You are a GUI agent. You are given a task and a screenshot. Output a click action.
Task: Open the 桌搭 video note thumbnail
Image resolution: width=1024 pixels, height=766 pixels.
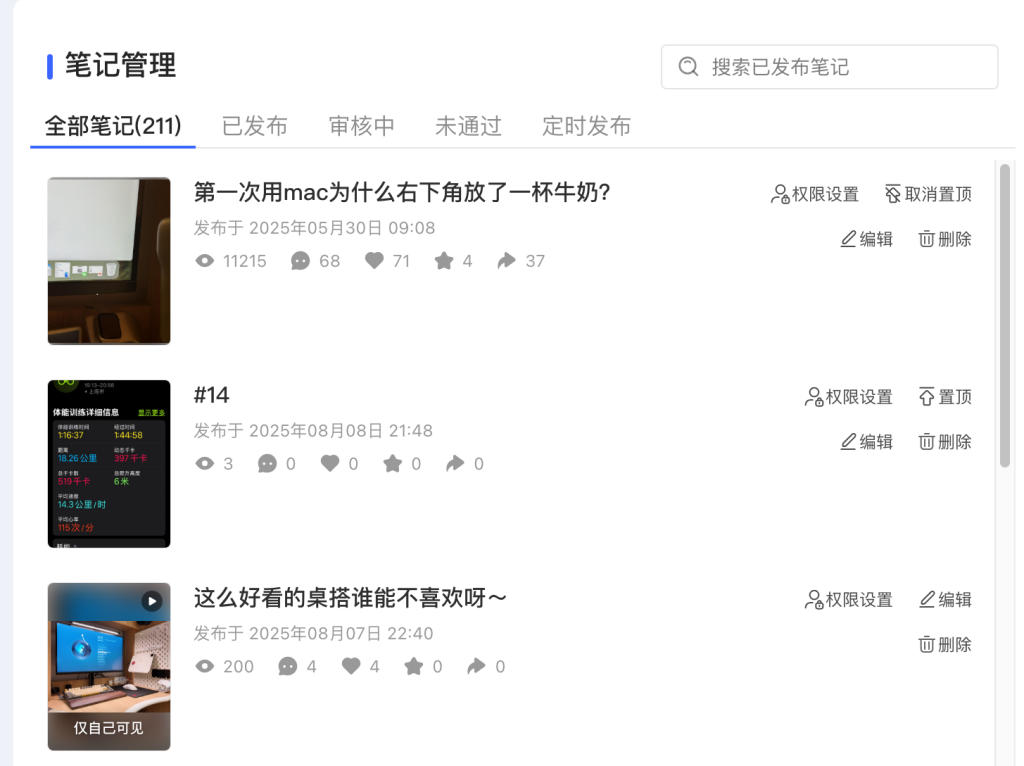click(x=109, y=666)
